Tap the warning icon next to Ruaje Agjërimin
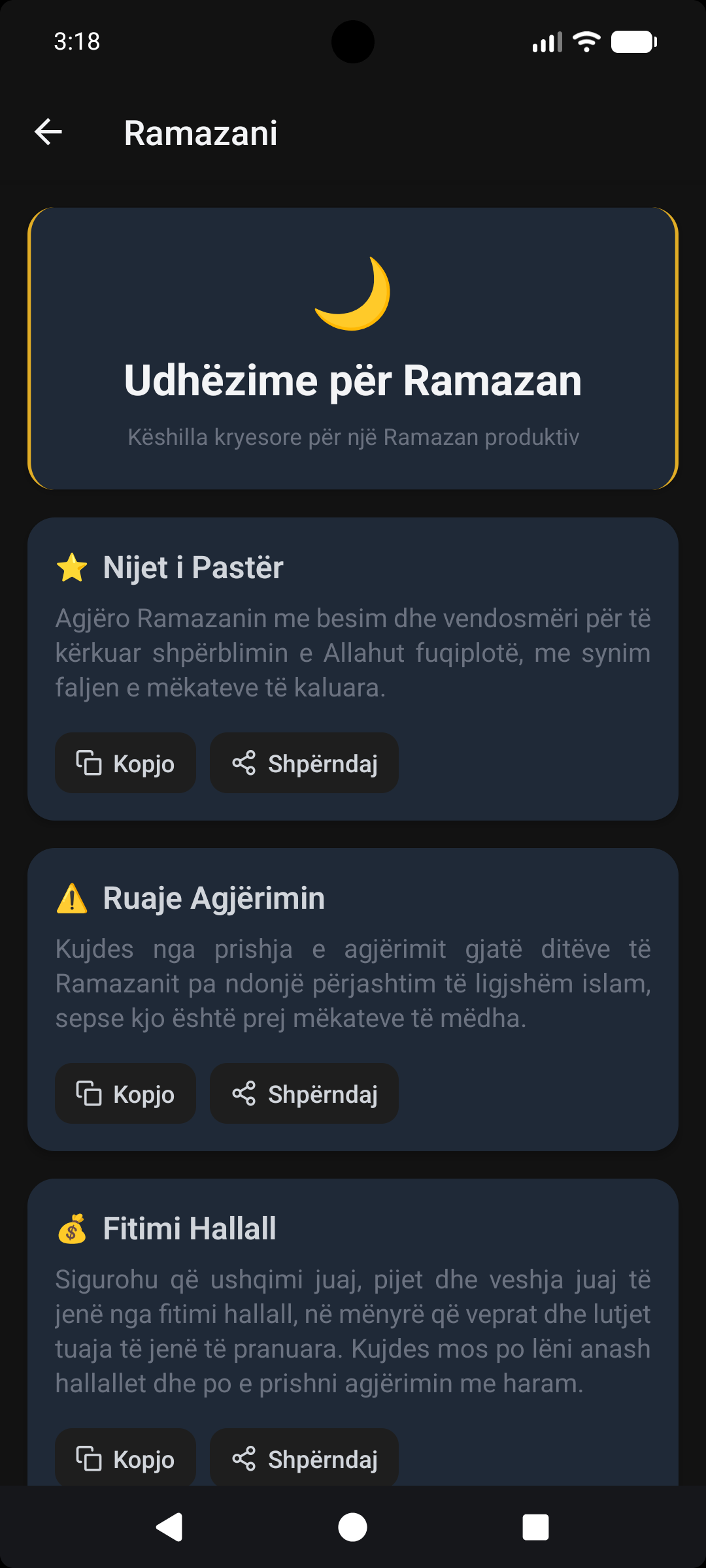 (x=73, y=898)
